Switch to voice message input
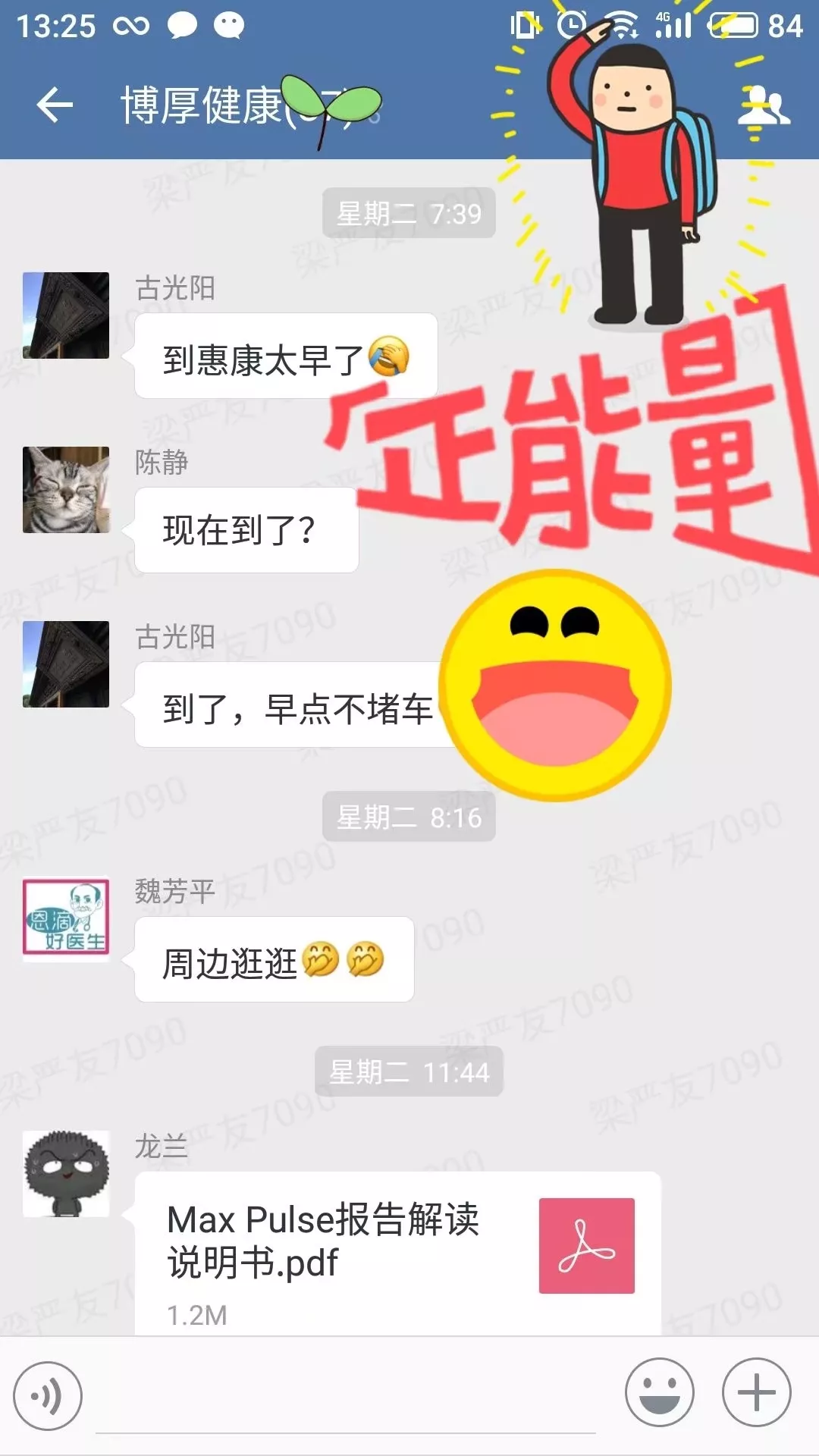 click(48, 1395)
